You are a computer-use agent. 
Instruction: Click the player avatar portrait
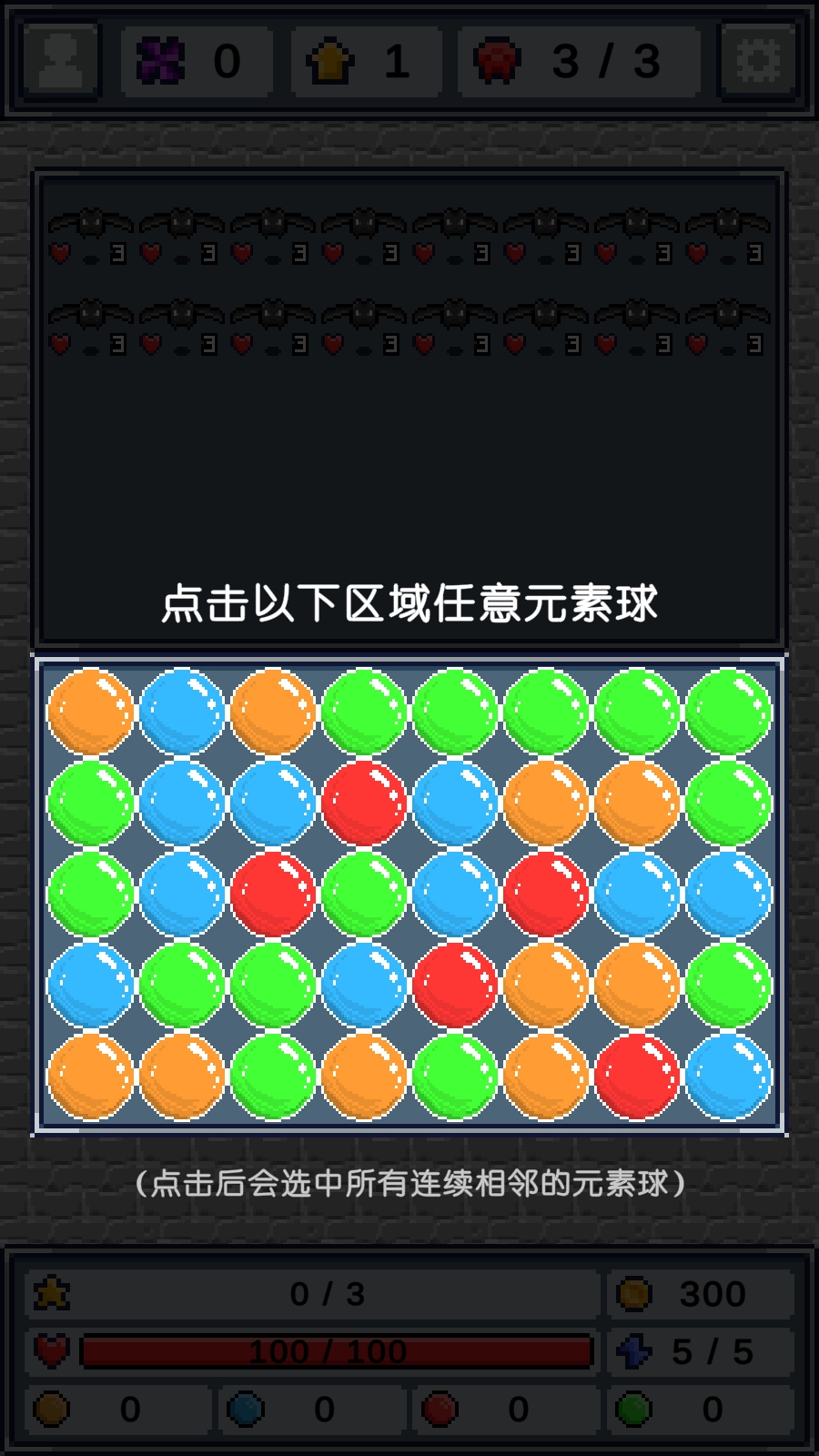[x=60, y=60]
